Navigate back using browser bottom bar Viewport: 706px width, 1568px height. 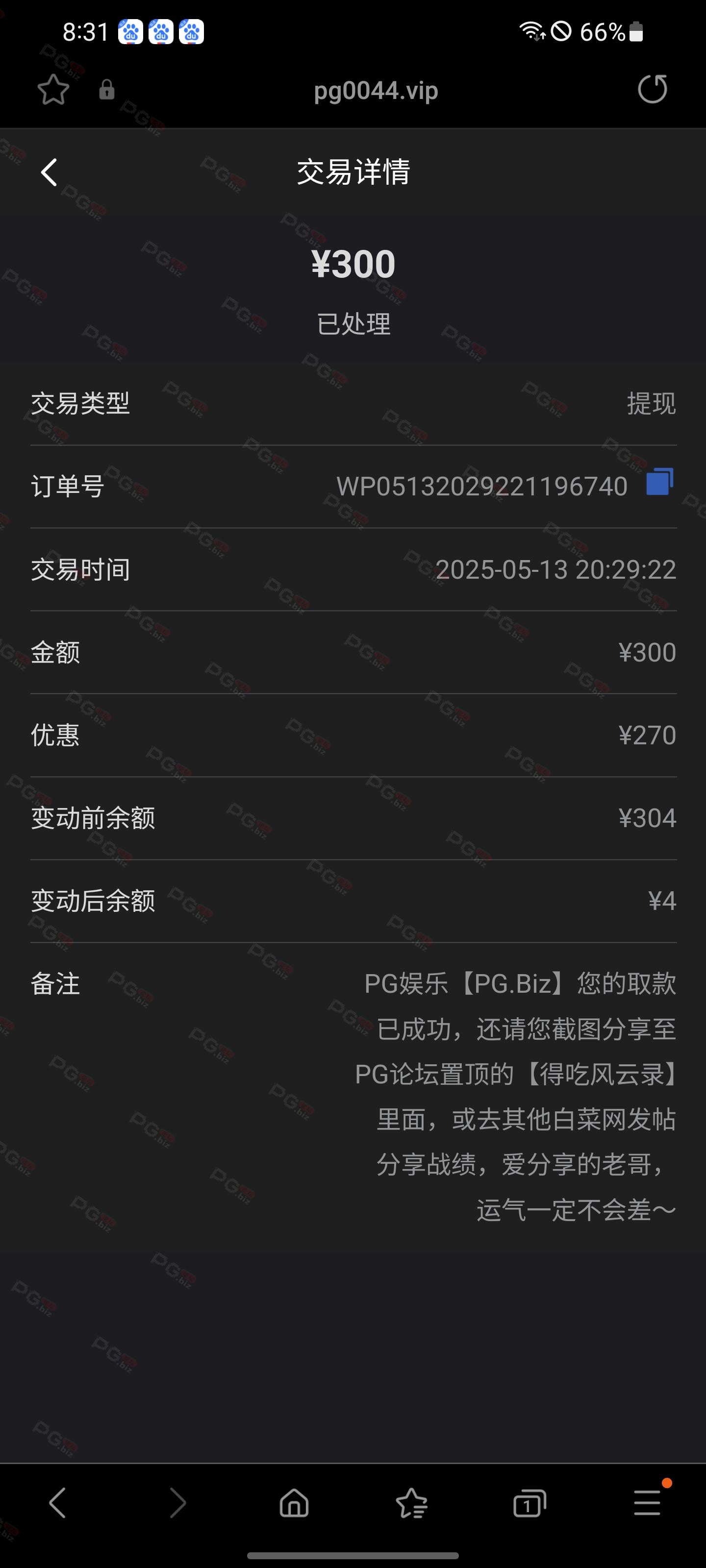(x=57, y=1503)
